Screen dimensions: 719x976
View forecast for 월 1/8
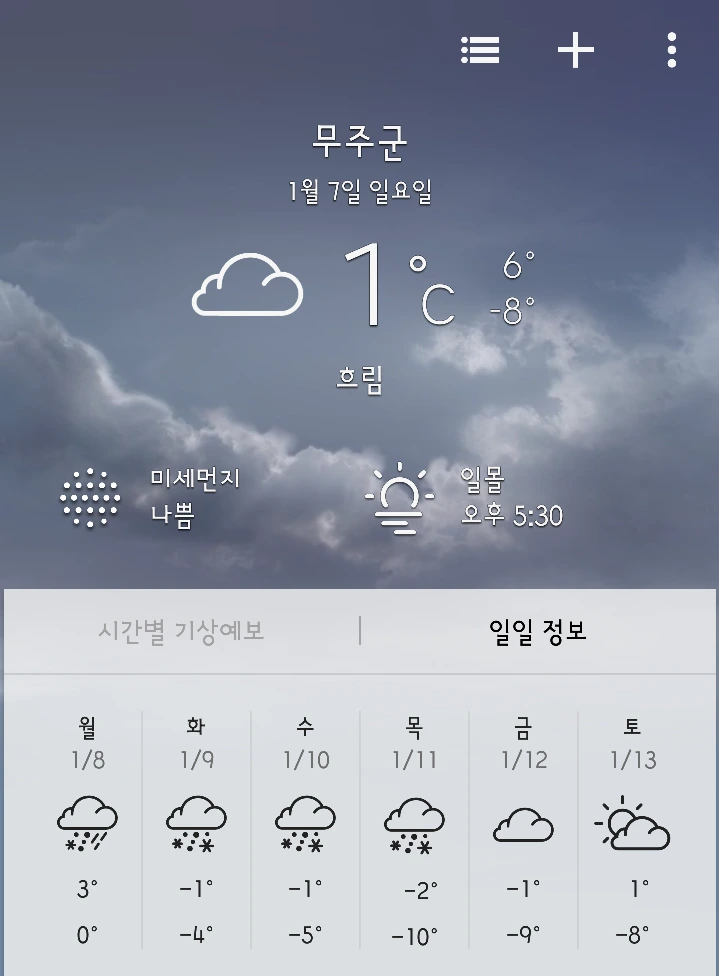88,830
